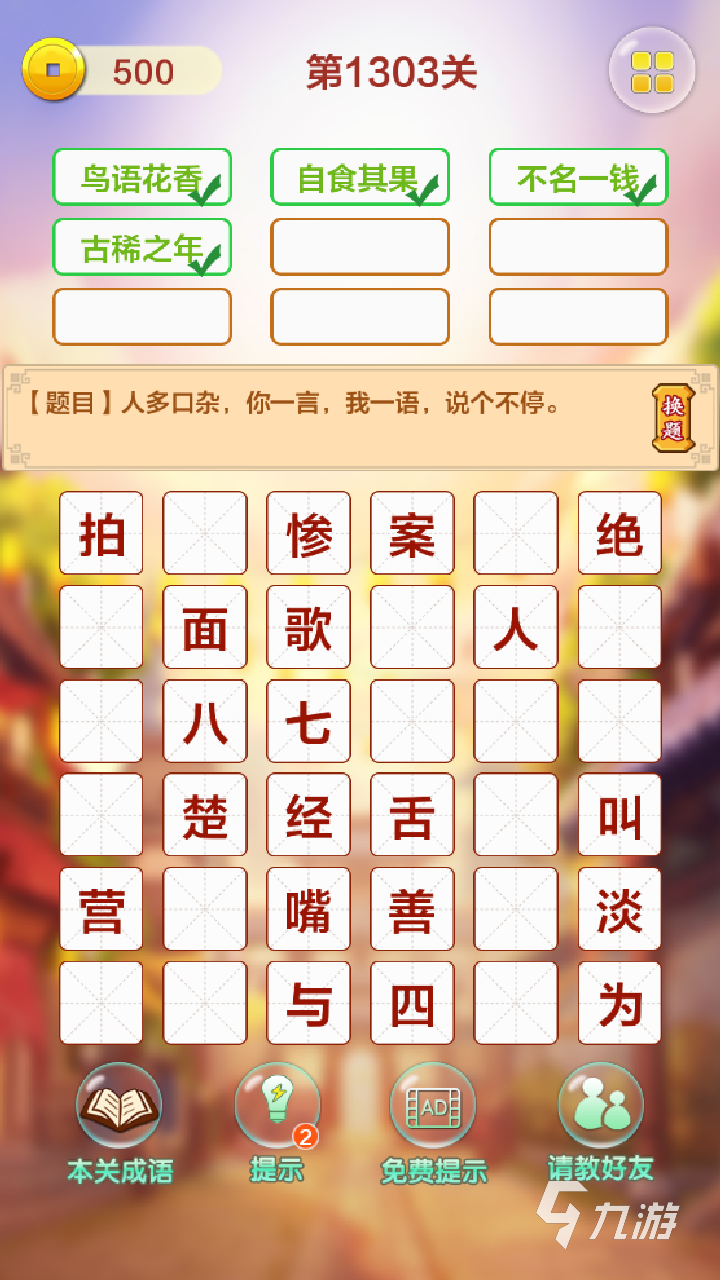Watch ad for 免费提示
This screenshot has height=1280, width=720.
point(433,1107)
